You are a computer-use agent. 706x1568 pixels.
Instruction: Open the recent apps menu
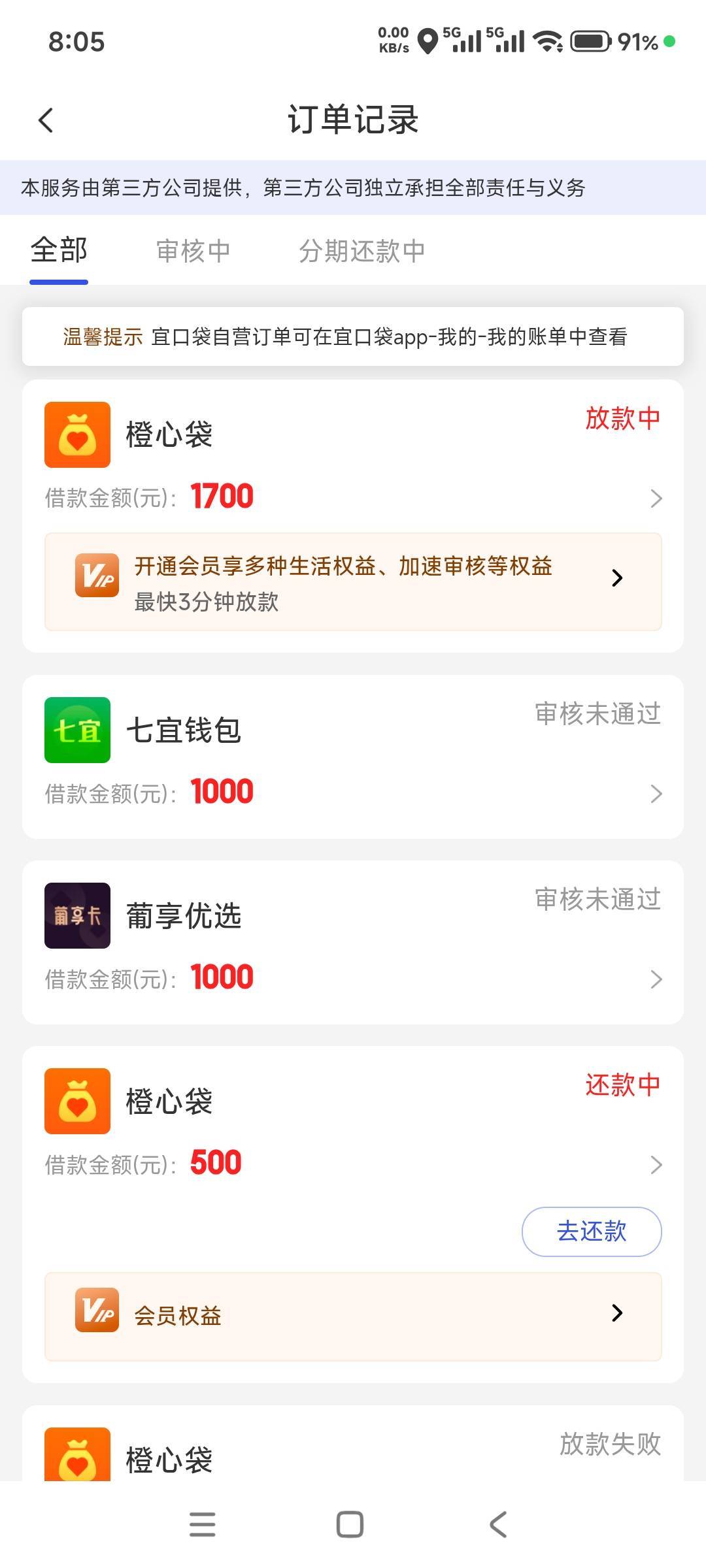(x=203, y=1524)
